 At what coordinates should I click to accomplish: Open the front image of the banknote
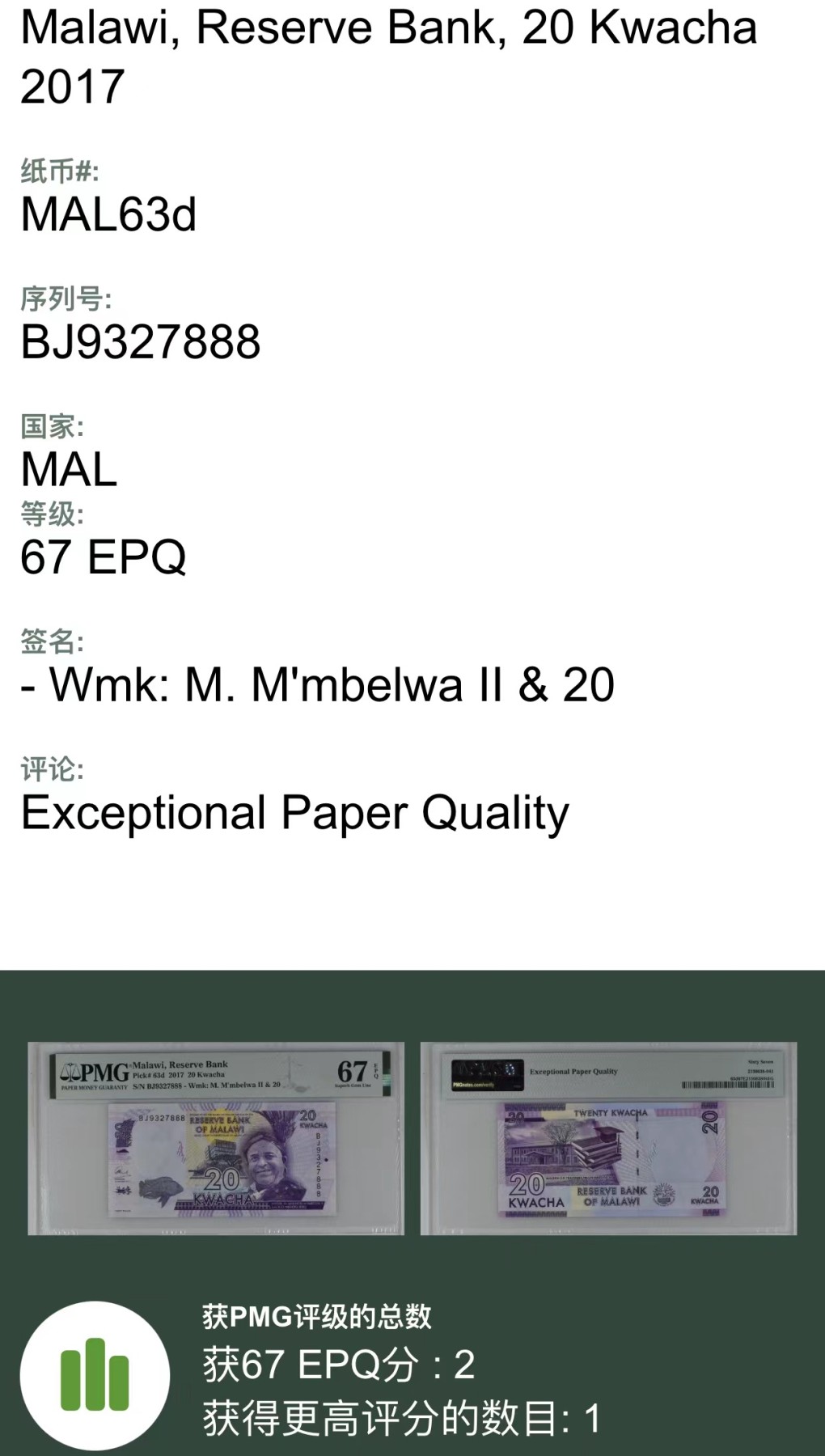[216, 1138]
